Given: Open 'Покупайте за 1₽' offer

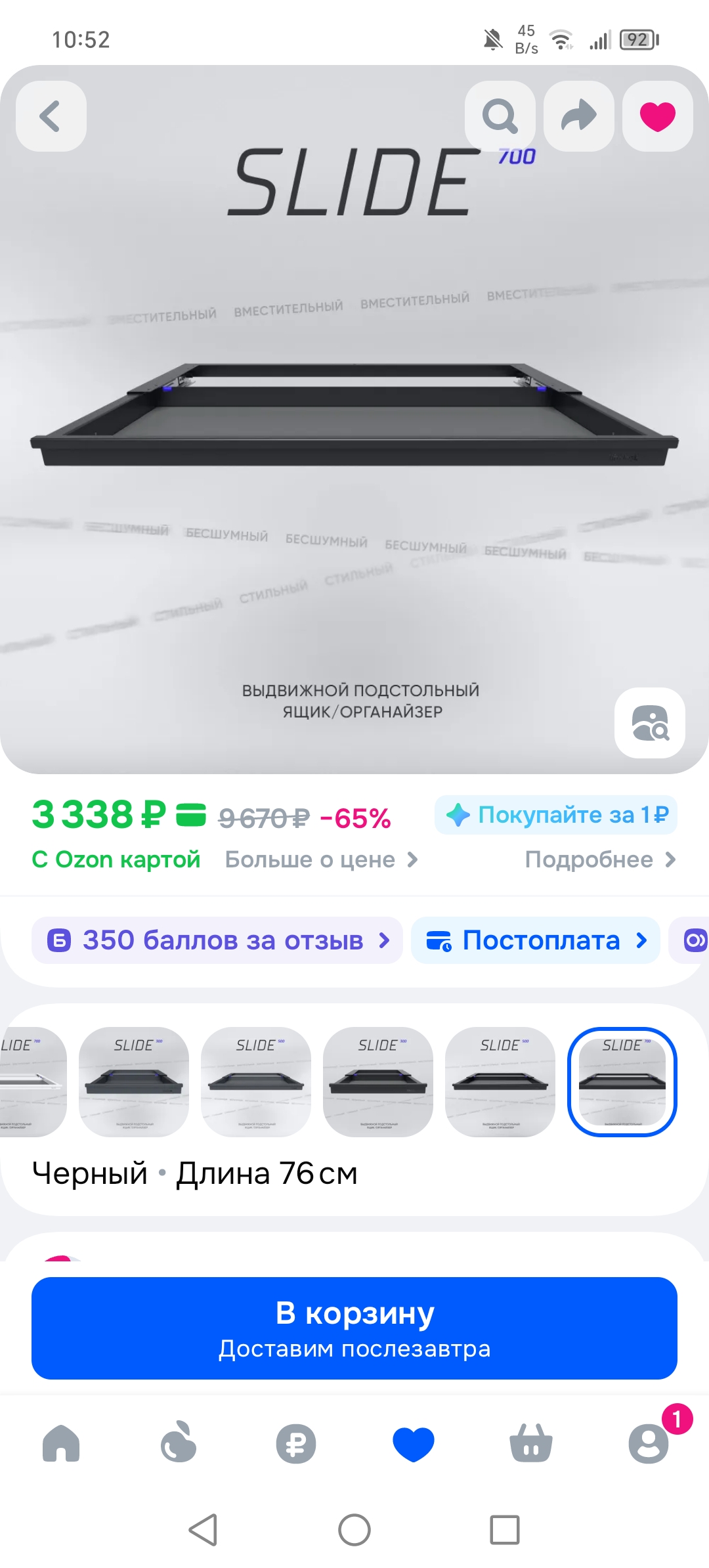Looking at the screenshot, I should coord(556,815).
